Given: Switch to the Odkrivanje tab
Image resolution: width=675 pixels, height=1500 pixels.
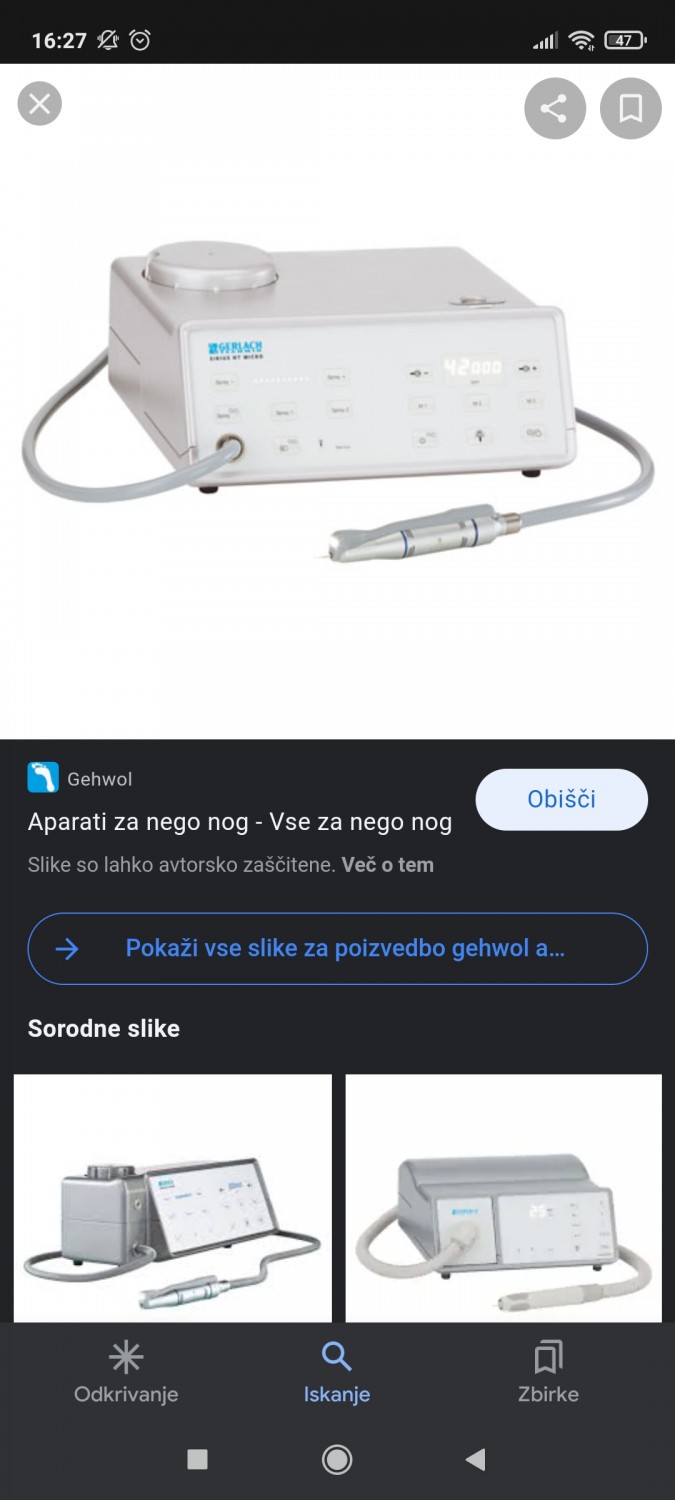Looking at the screenshot, I should (126, 1373).
